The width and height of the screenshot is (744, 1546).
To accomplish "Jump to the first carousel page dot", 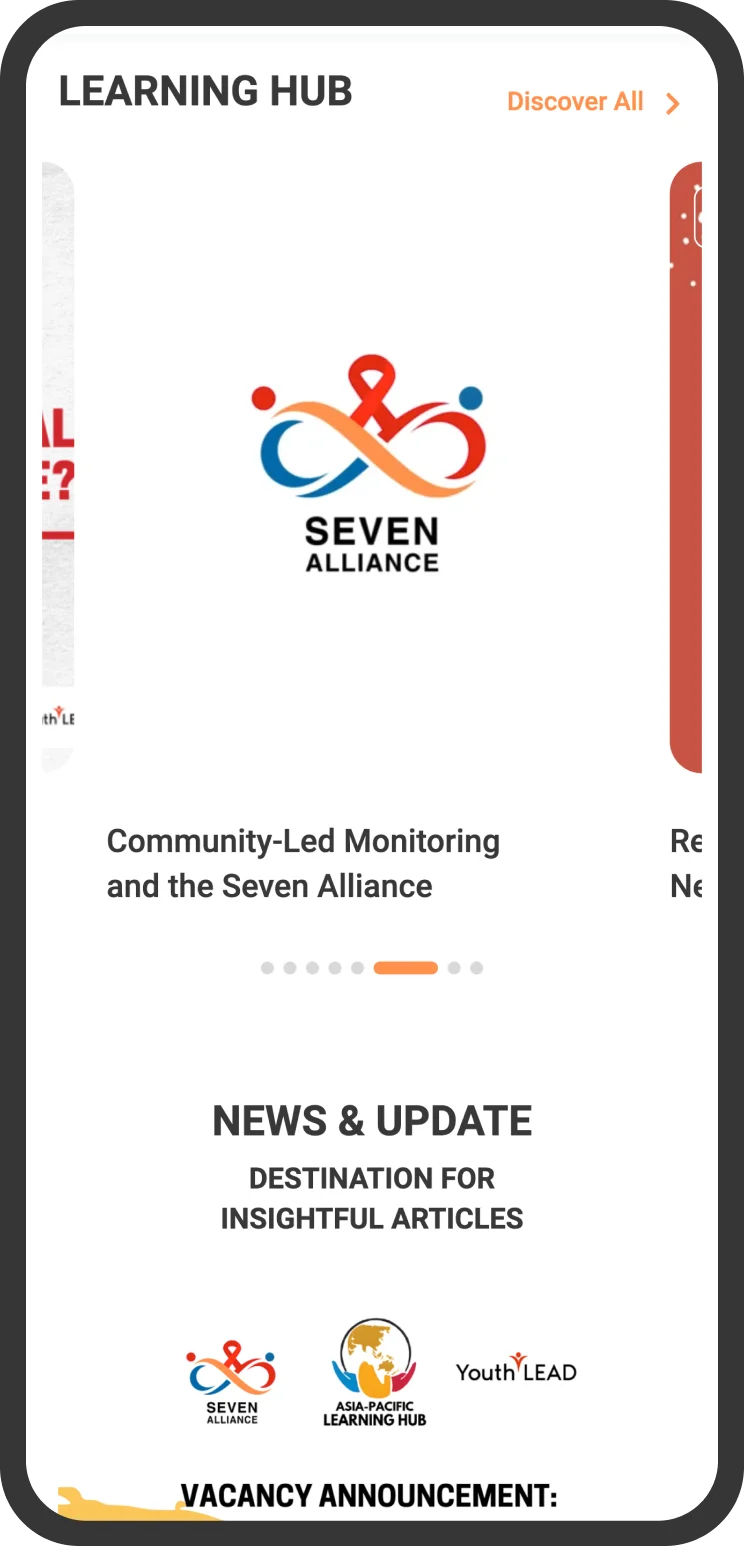I will 267,968.
